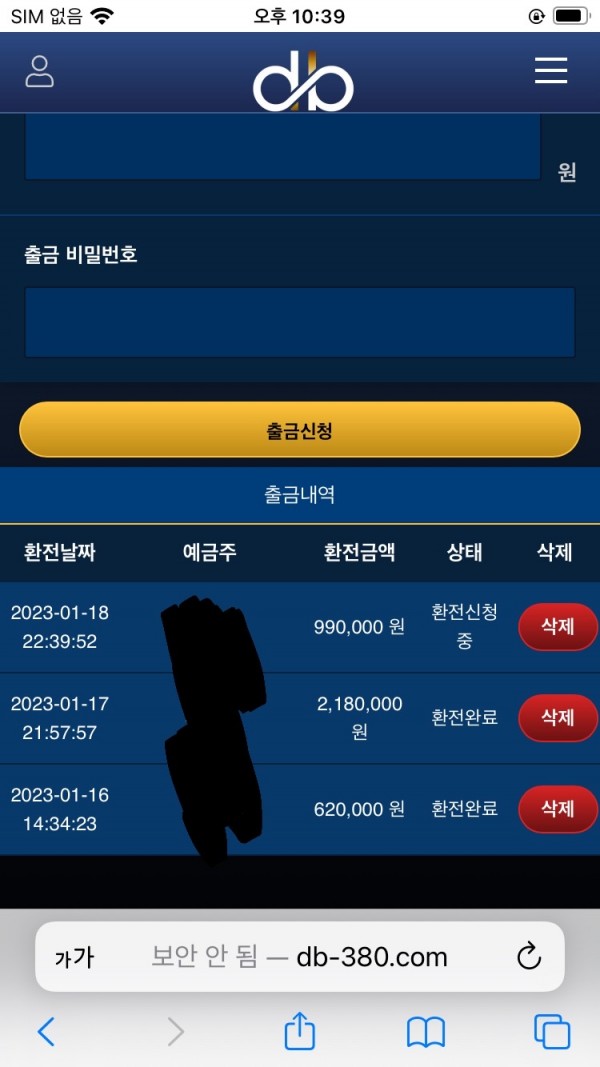Screen dimensions: 600x1067
Task: Delete the 990,000 원 withdrawal entry
Action: pos(557,627)
